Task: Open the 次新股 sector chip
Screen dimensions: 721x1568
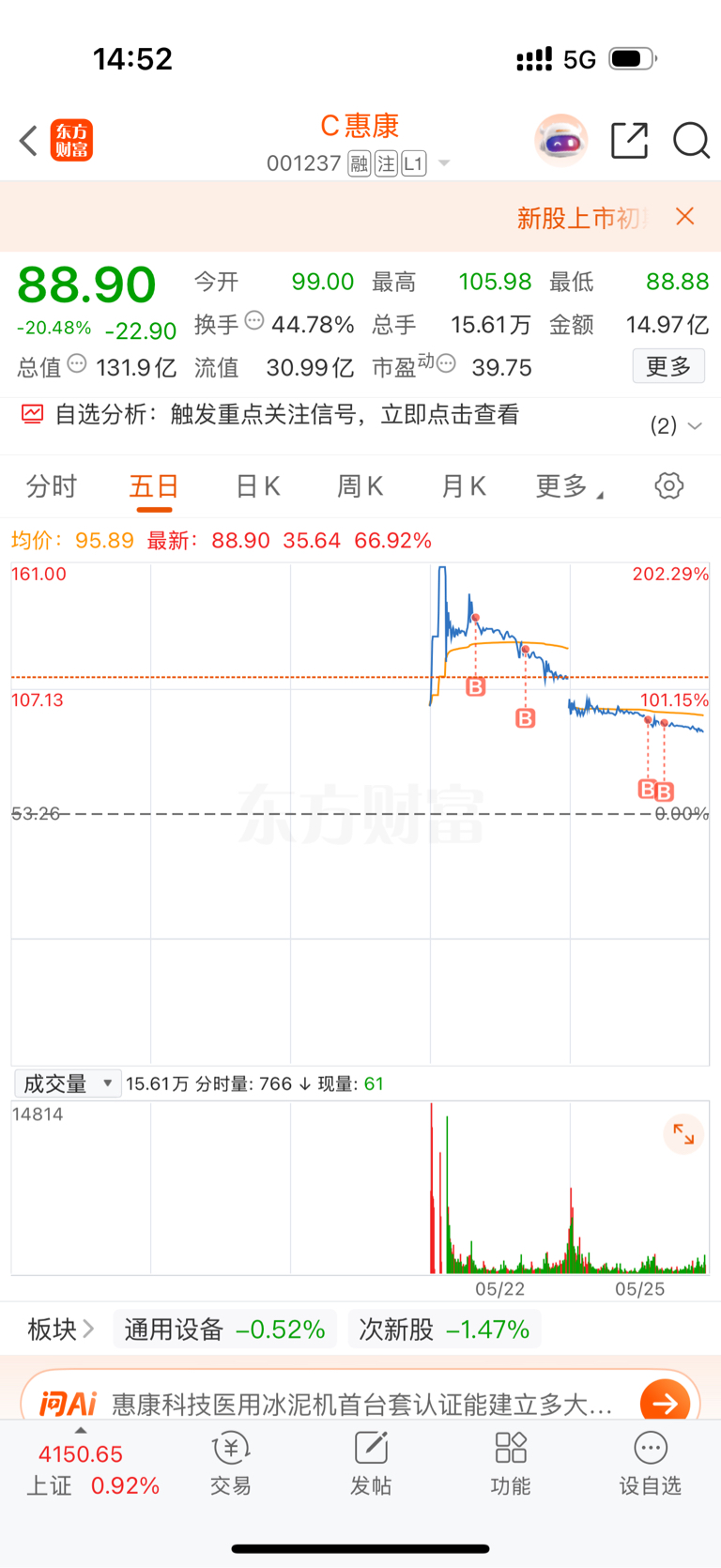Action: click(444, 1330)
